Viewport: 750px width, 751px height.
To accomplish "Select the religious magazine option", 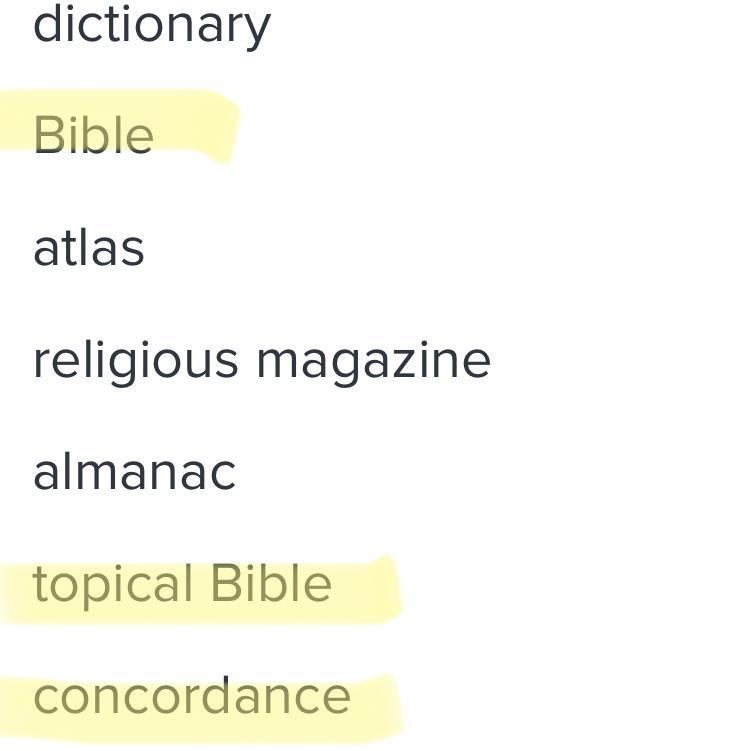I will tap(261, 360).
